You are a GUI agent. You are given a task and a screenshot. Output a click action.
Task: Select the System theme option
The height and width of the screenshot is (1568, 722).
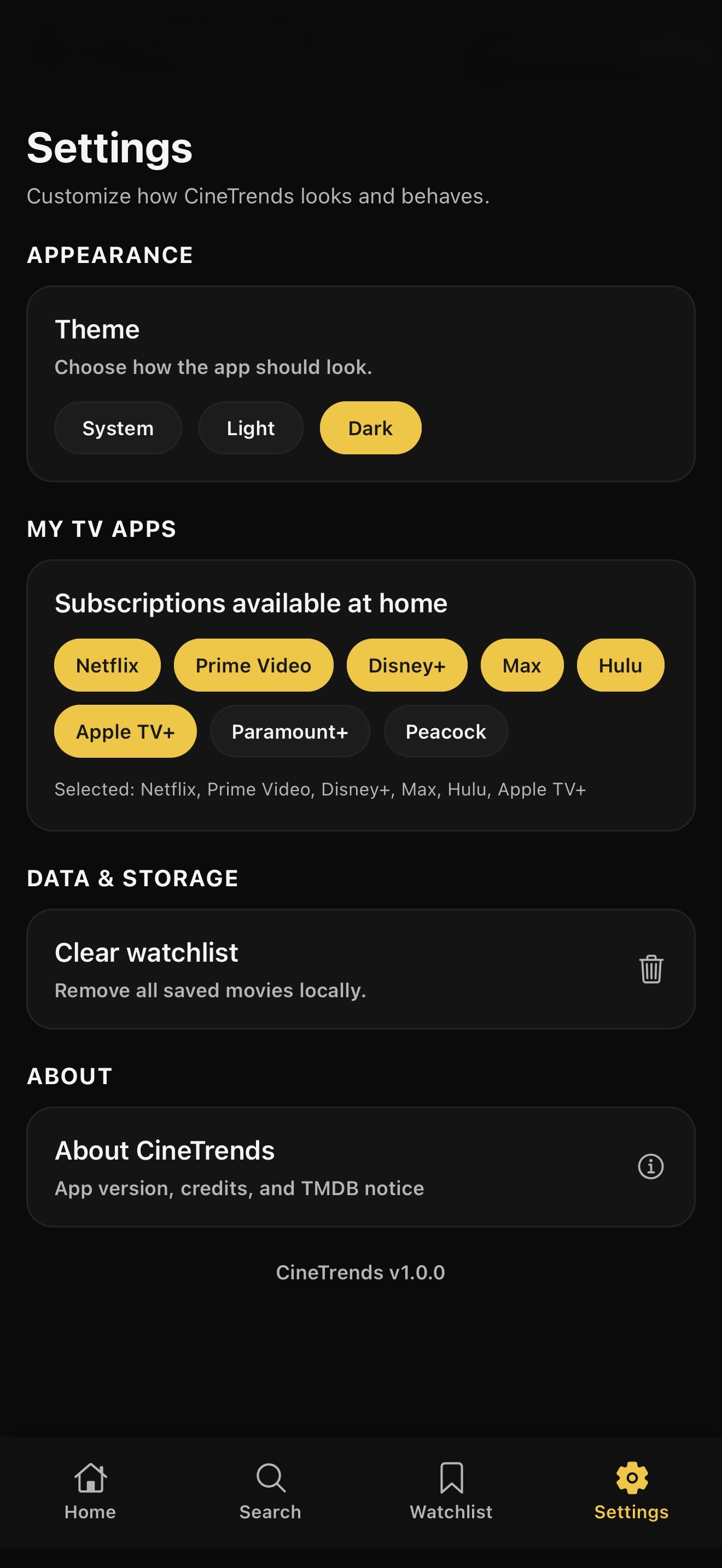pos(118,428)
